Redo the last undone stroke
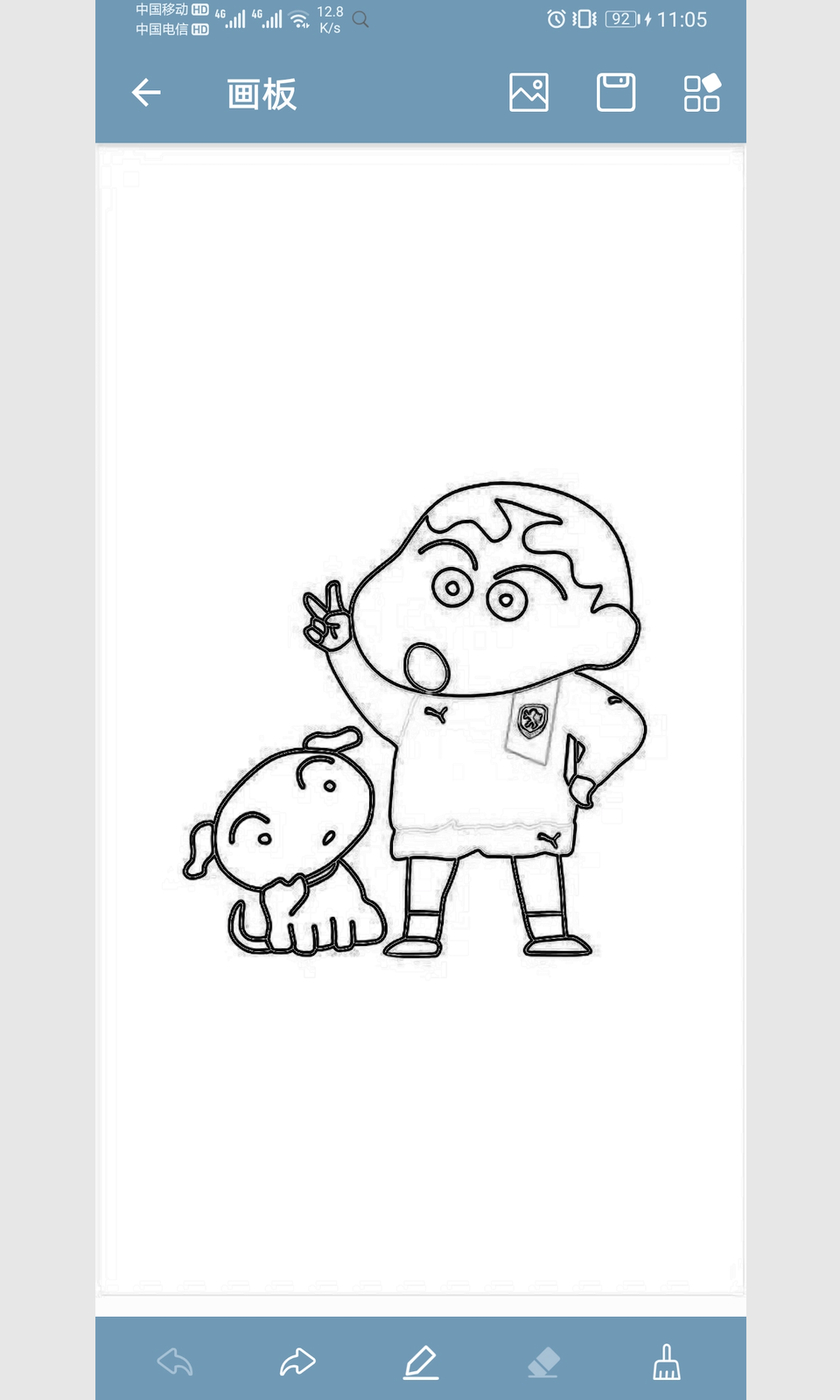Viewport: 840px width, 1400px height. [297, 1361]
